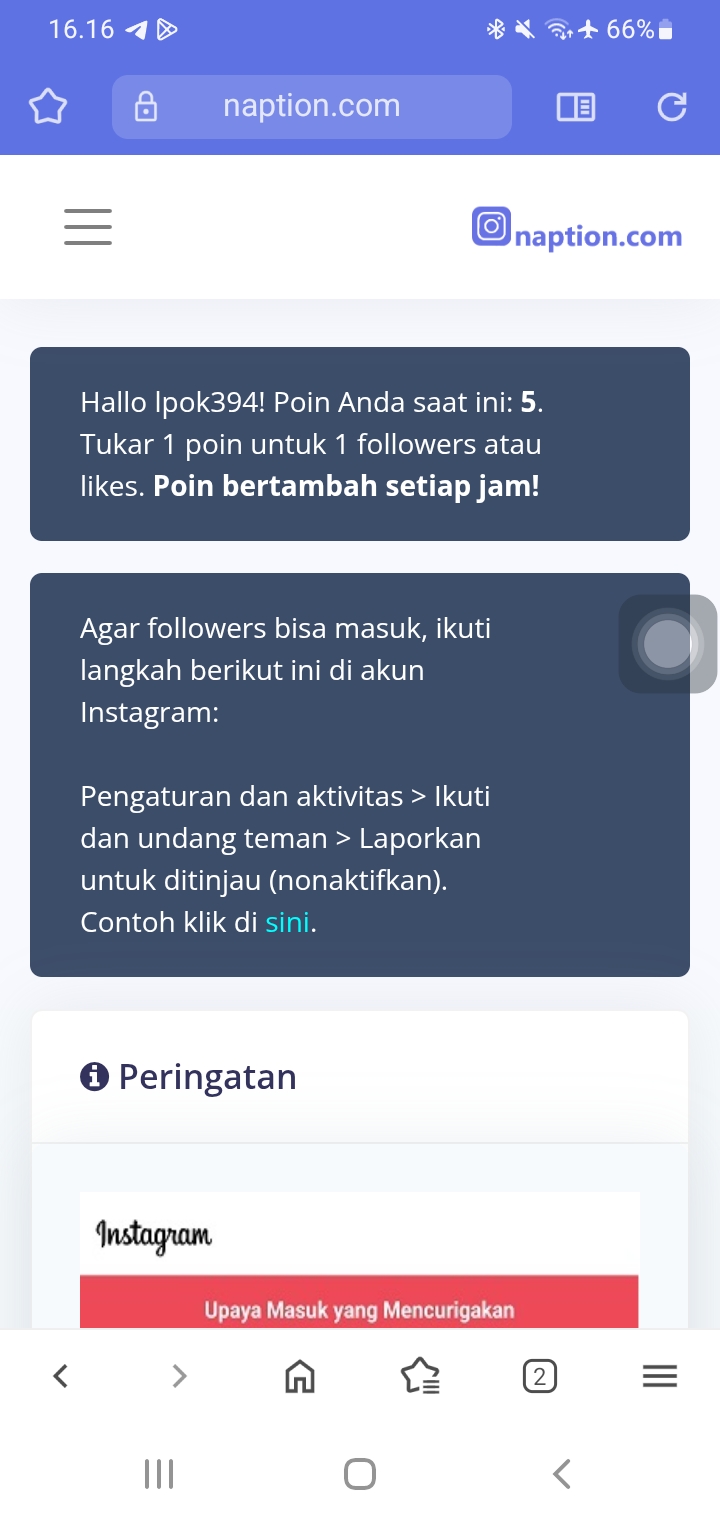Viewport: 720px width, 1520px height.
Task: Open the hamburger site menu
Action: pos(88,227)
